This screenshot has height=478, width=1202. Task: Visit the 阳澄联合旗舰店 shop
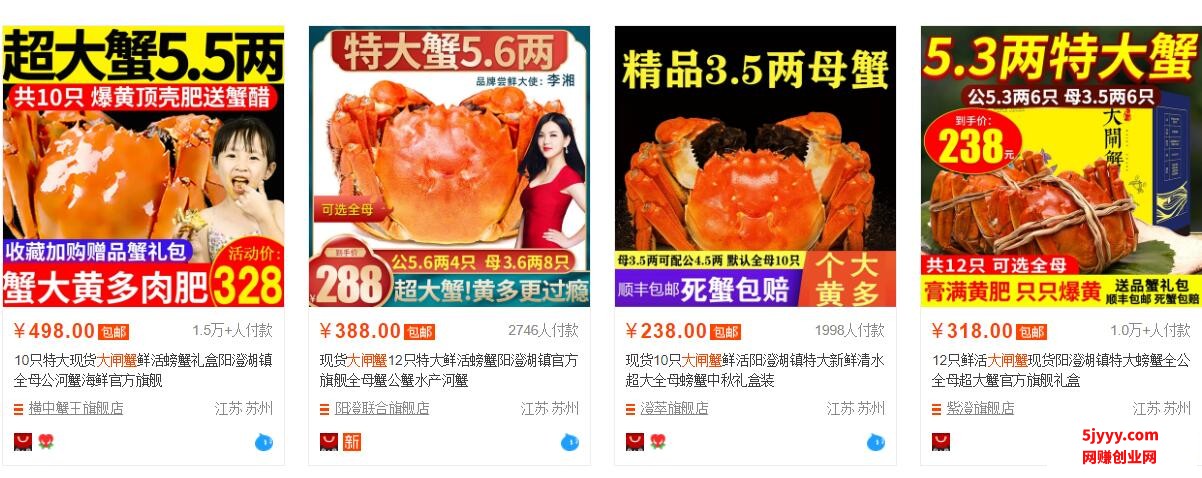click(x=382, y=408)
